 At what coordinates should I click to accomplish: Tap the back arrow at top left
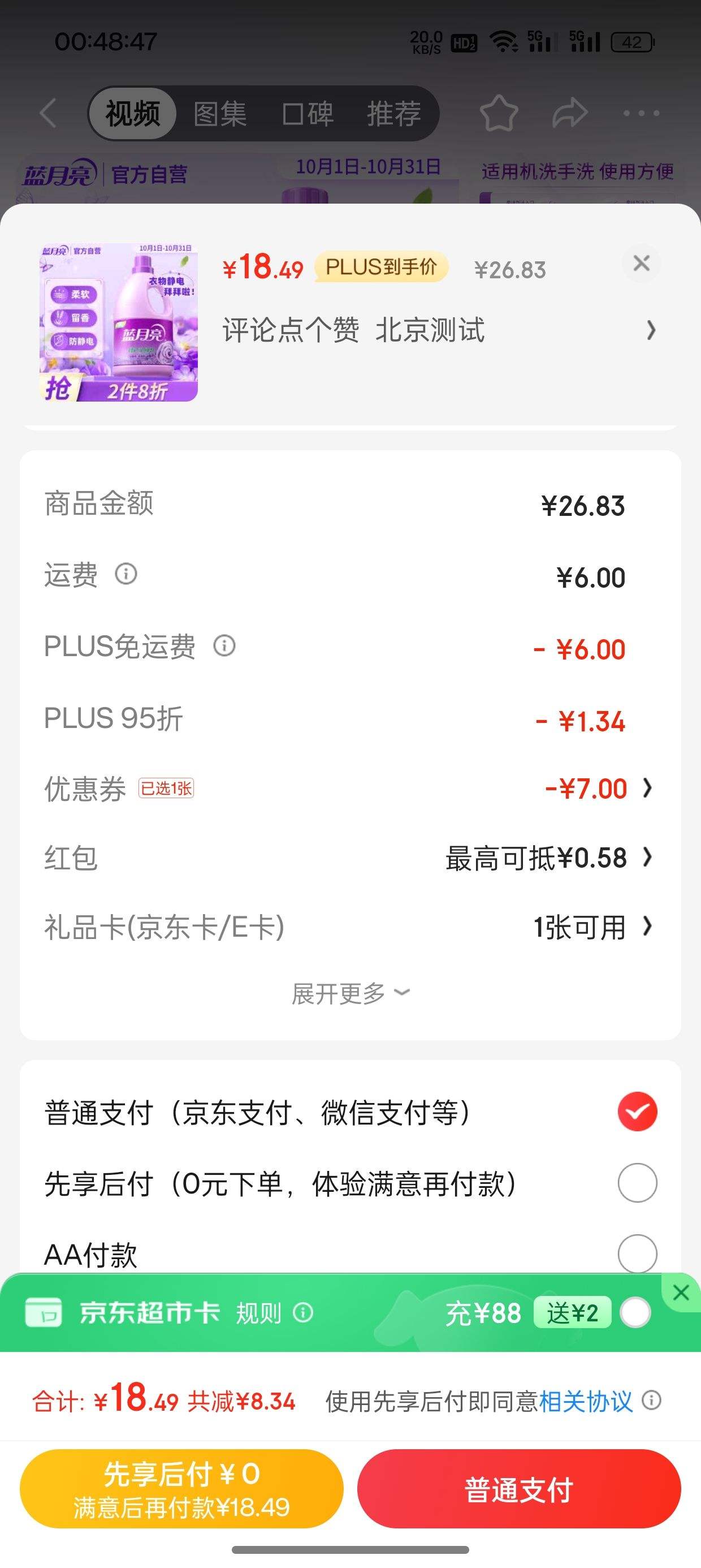tap(49, 113)
